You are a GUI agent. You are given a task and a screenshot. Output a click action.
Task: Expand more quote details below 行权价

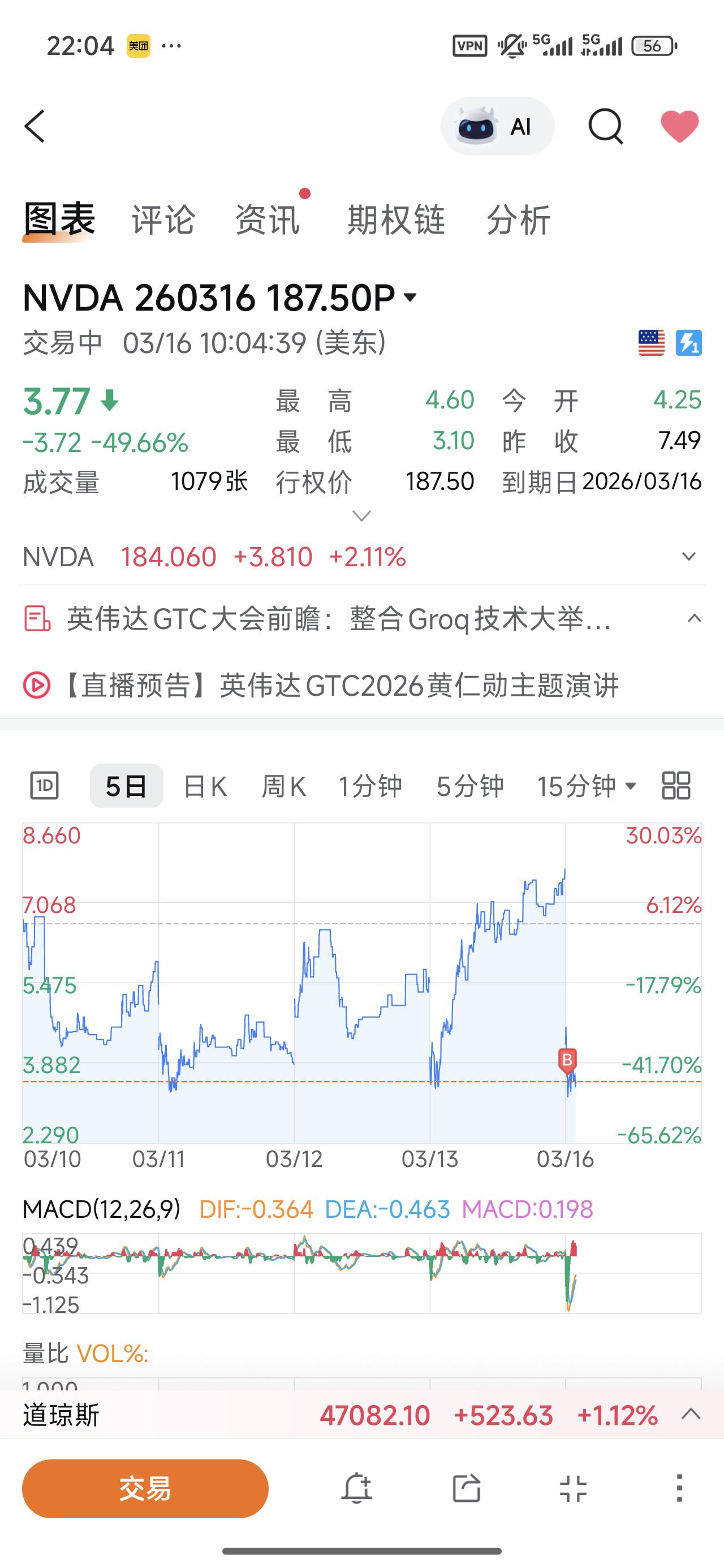[x=361, y=516]
